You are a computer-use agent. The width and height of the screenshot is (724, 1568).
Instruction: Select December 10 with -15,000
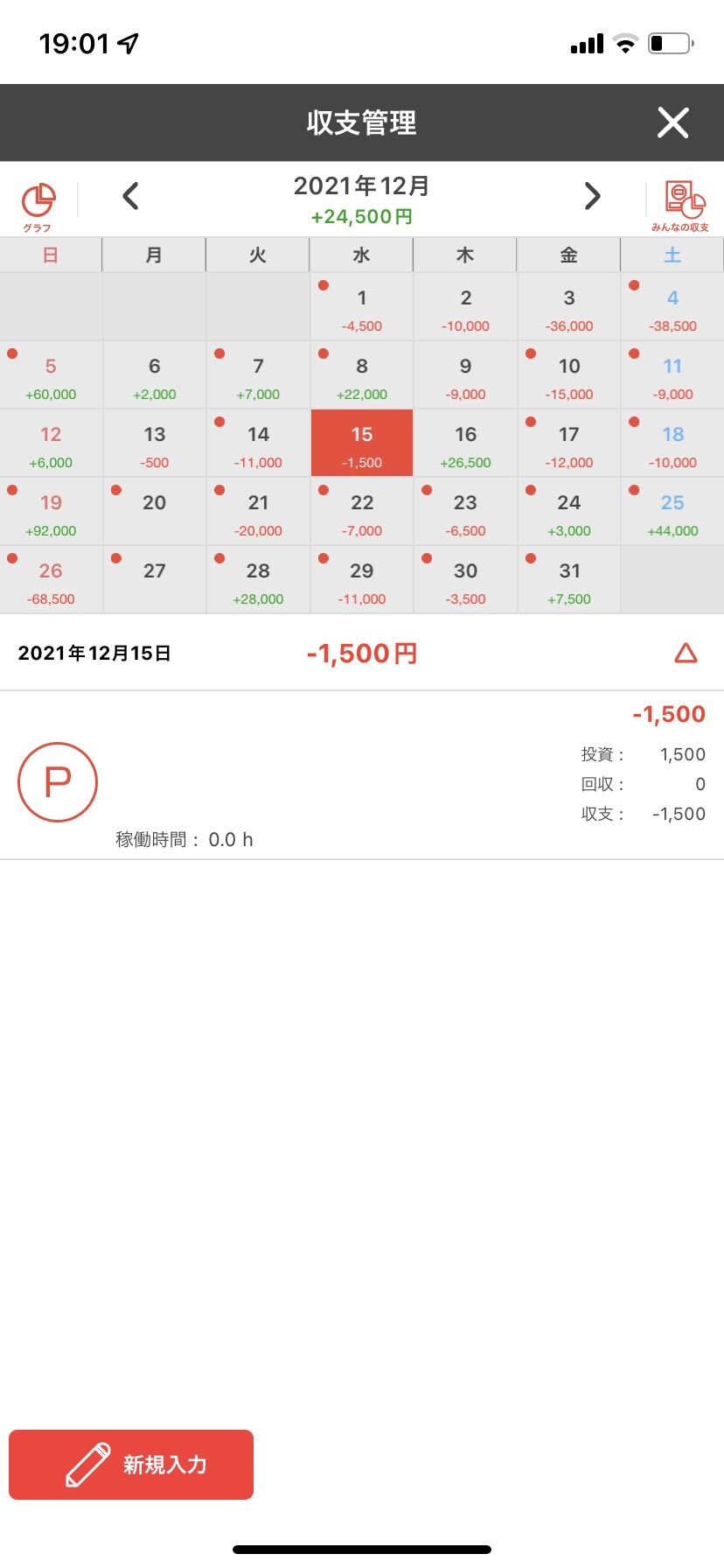[568, 375]
